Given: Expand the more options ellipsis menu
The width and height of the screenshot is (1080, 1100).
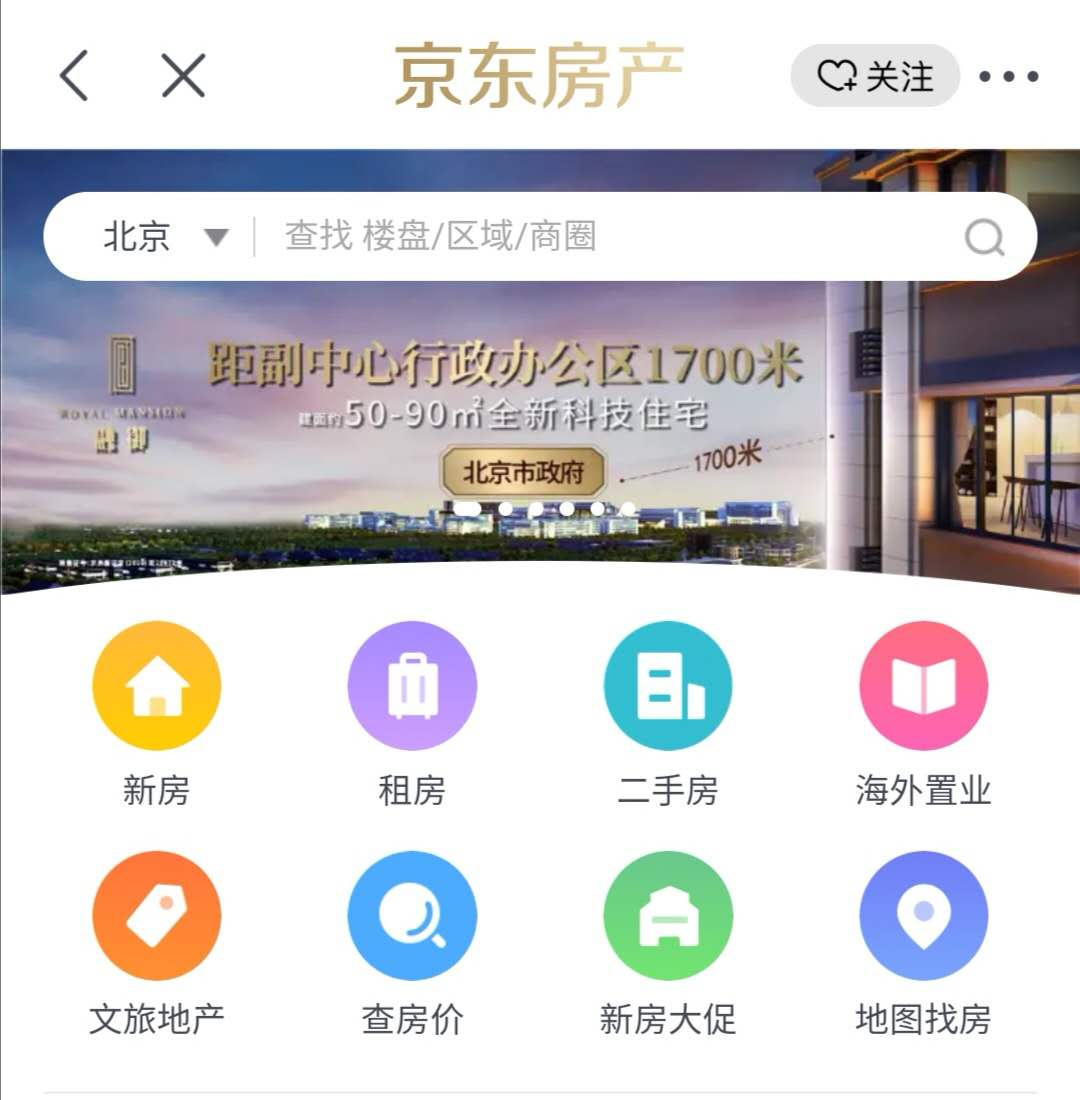Looking at the screenshot, I should [x=1013, y=76].
